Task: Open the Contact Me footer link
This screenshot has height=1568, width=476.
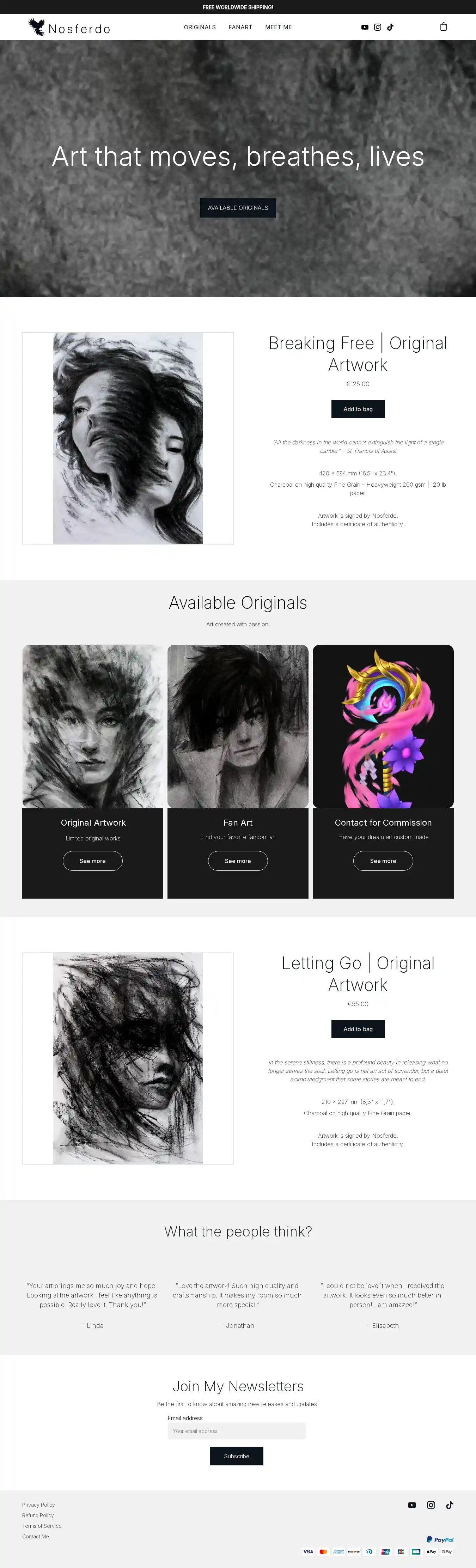Action: 35,1536
